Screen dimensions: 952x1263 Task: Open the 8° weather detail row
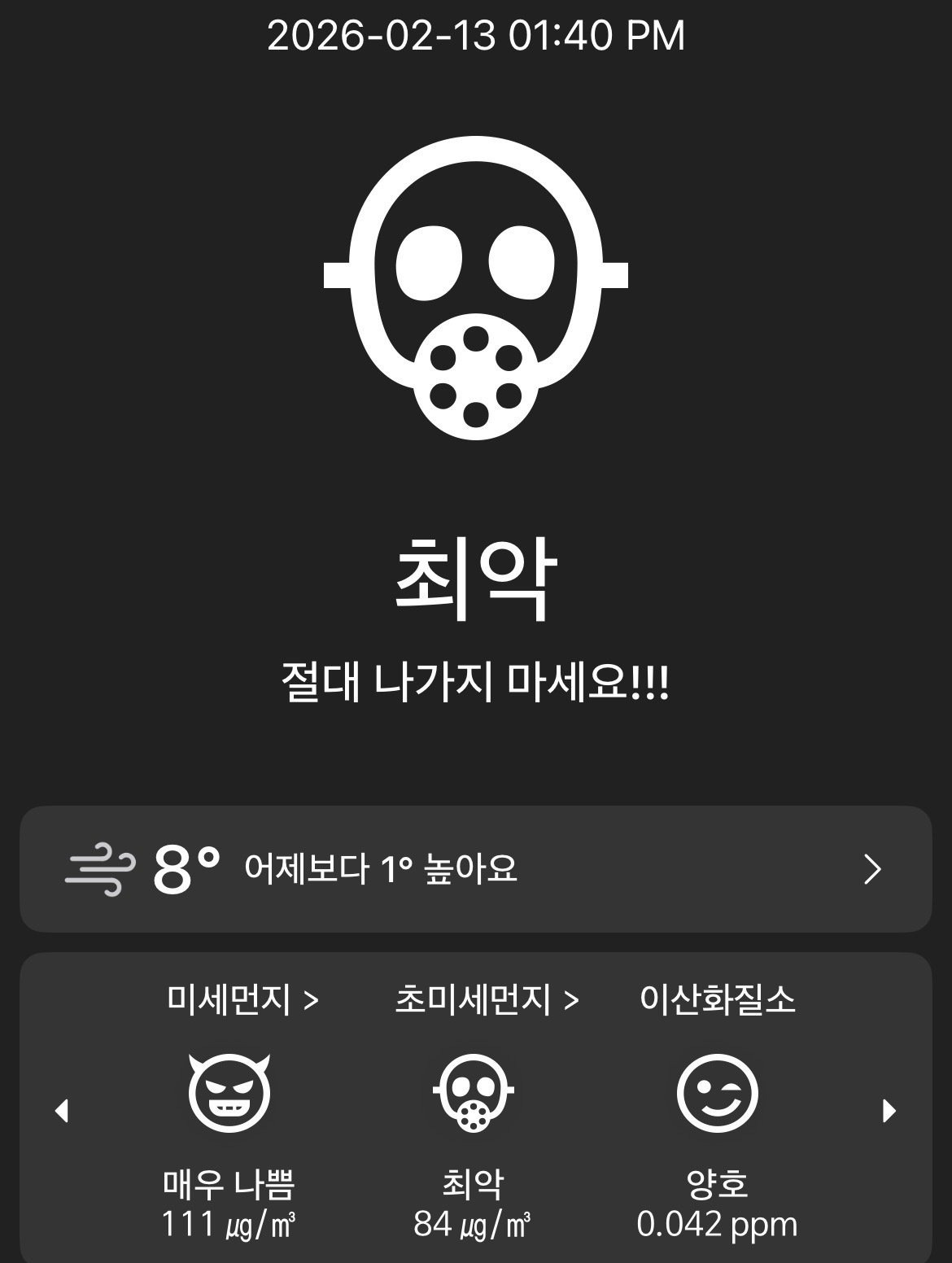[476, 869]
